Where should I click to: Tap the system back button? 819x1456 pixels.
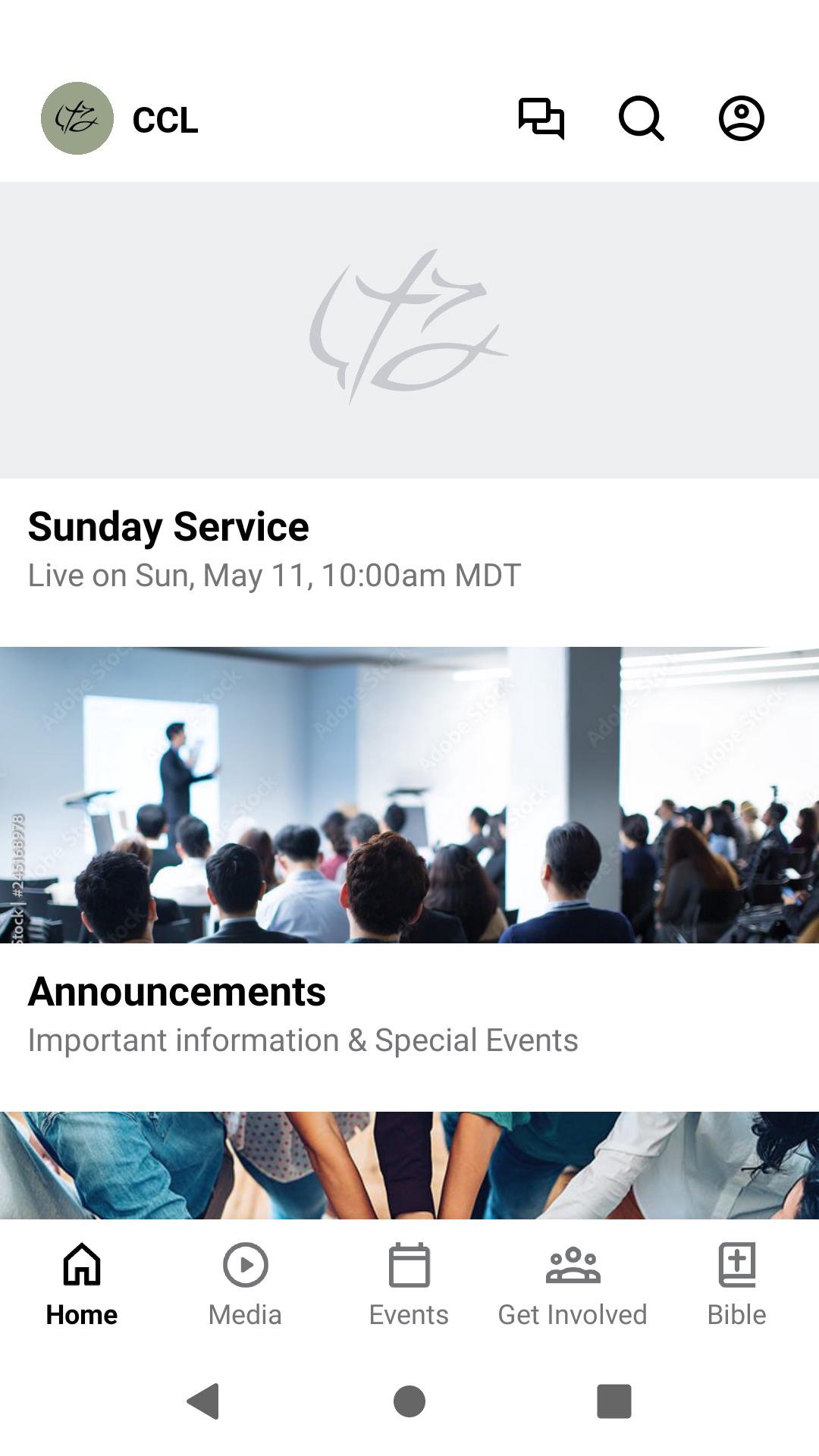point(203,1401)
